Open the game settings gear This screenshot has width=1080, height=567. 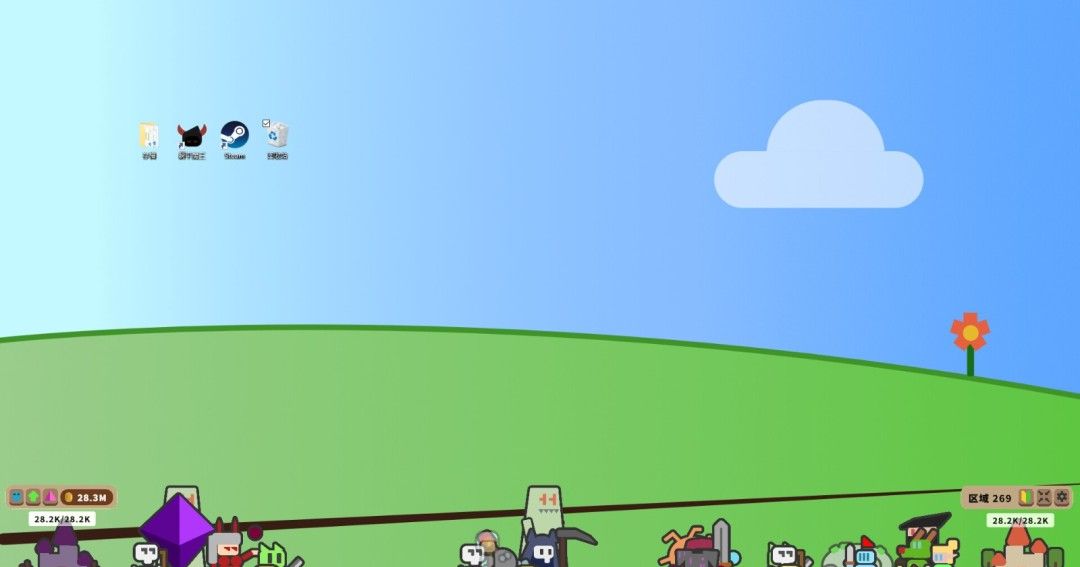pyautogui.click(x=1061, y=497)
